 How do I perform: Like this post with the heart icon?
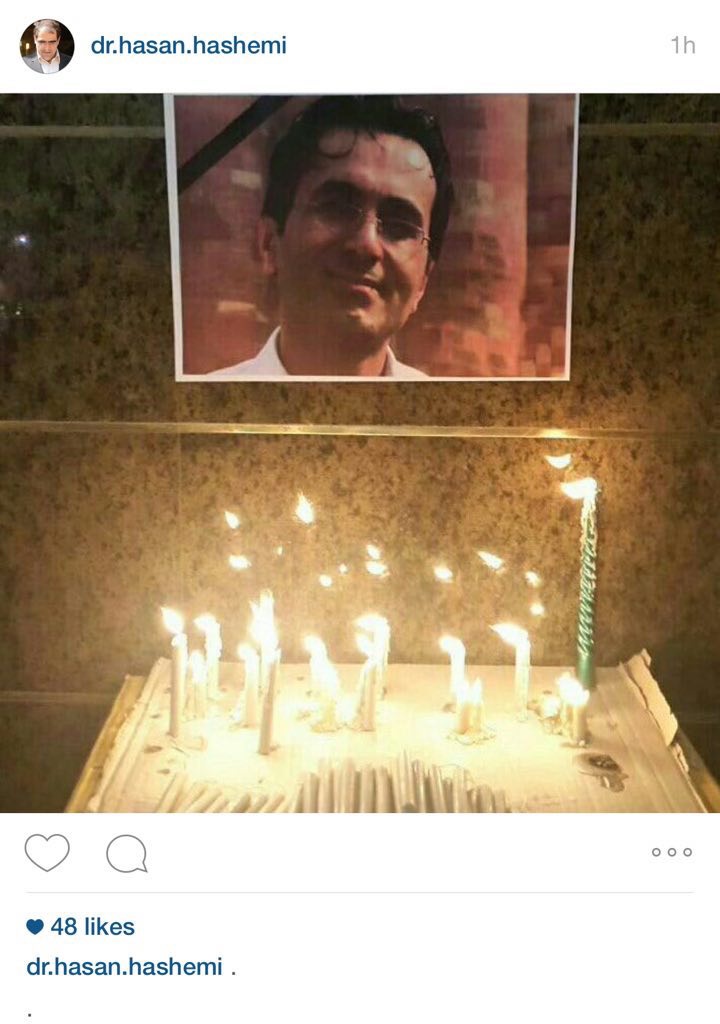click(x=47, y=853)
